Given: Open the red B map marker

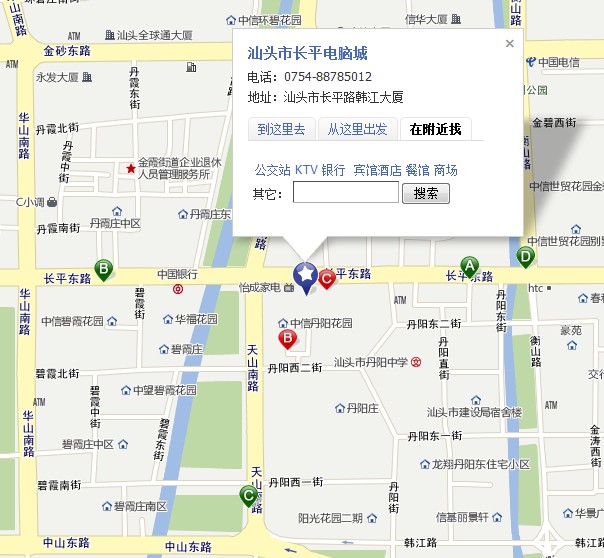Looking at the screenshot, I should 288,340.
